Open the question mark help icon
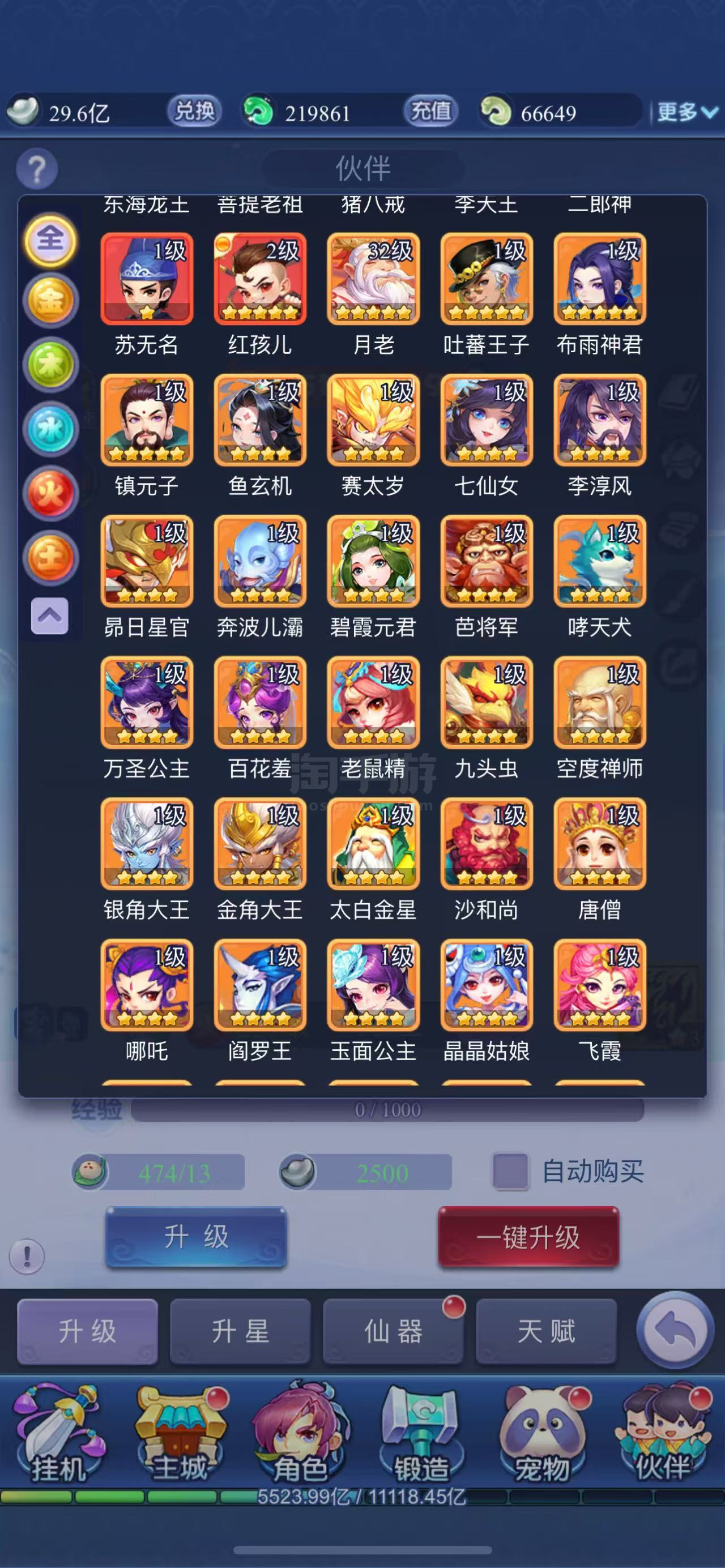Image resolution: width=725 pixels, height=1568 pixels. (36, 169)
